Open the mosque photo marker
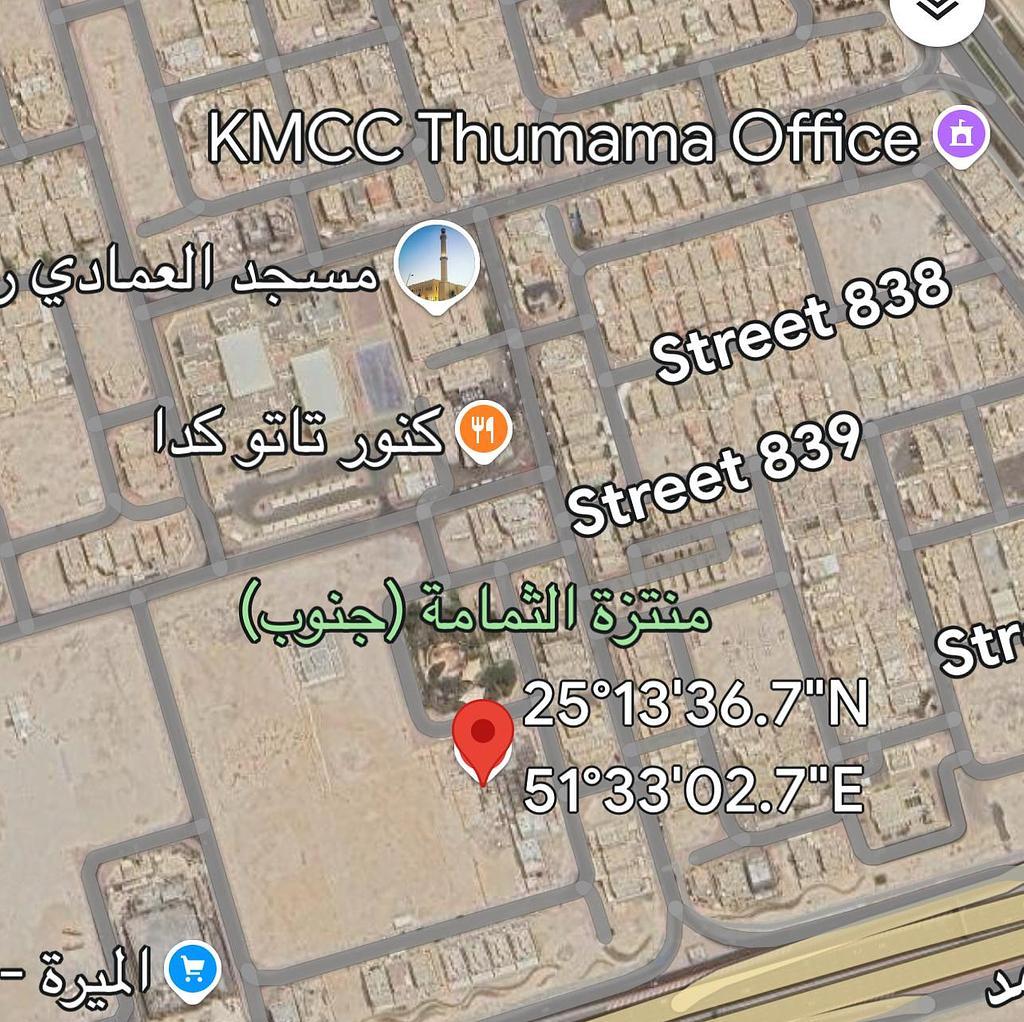 (x=437, y=264)
